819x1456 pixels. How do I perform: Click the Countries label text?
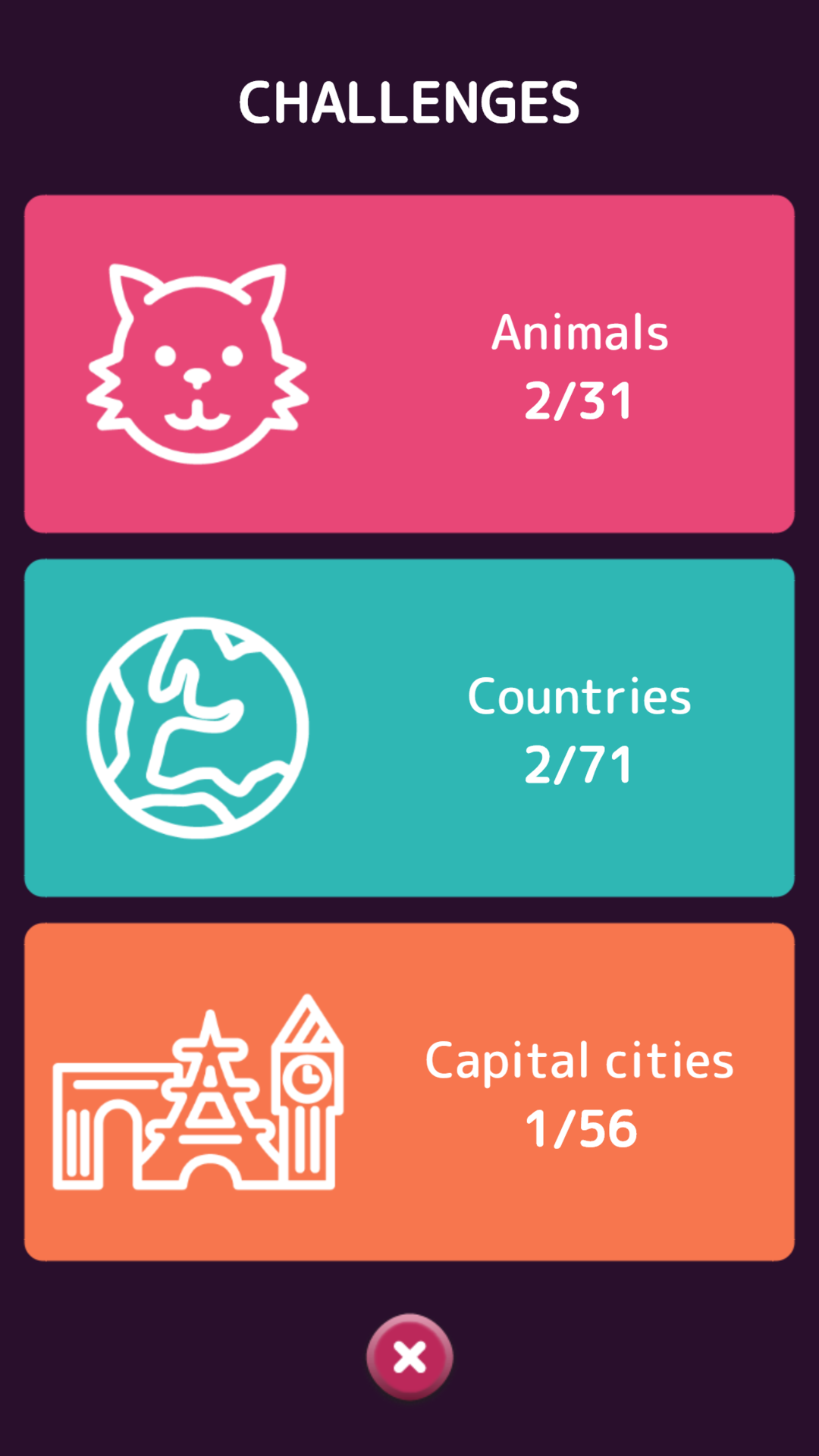tap(580, 696)
